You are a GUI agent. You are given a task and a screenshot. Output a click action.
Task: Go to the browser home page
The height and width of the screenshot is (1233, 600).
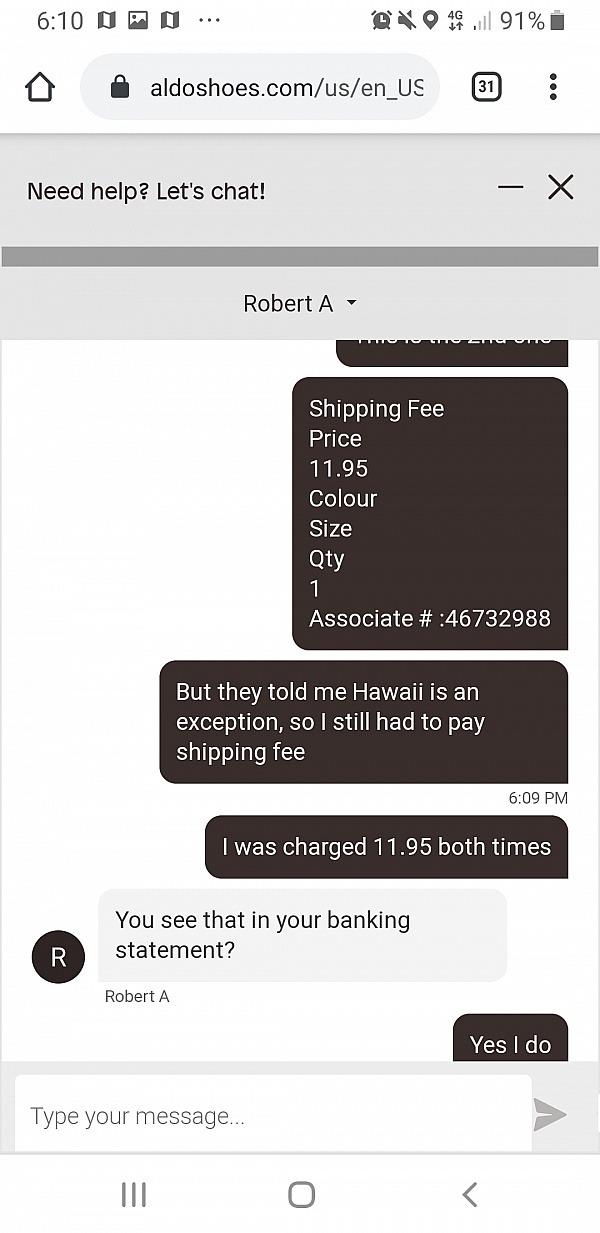(x=39, y=88)
